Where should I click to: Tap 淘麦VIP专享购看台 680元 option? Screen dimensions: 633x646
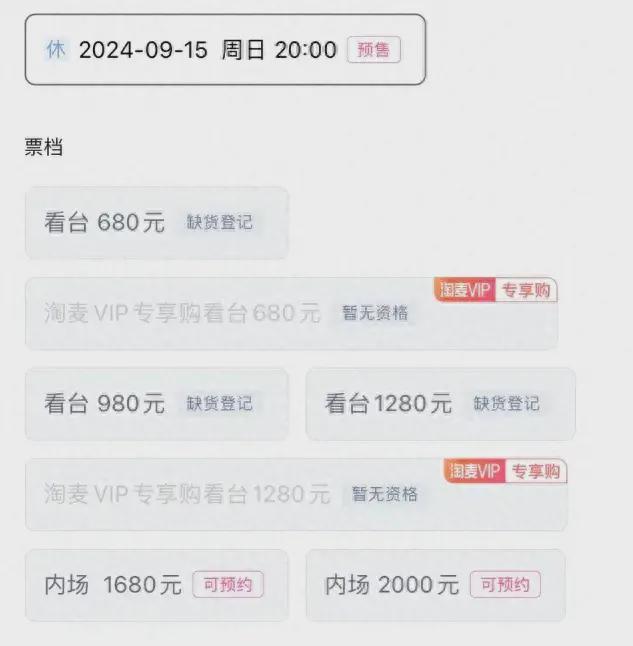pos(290,314)
